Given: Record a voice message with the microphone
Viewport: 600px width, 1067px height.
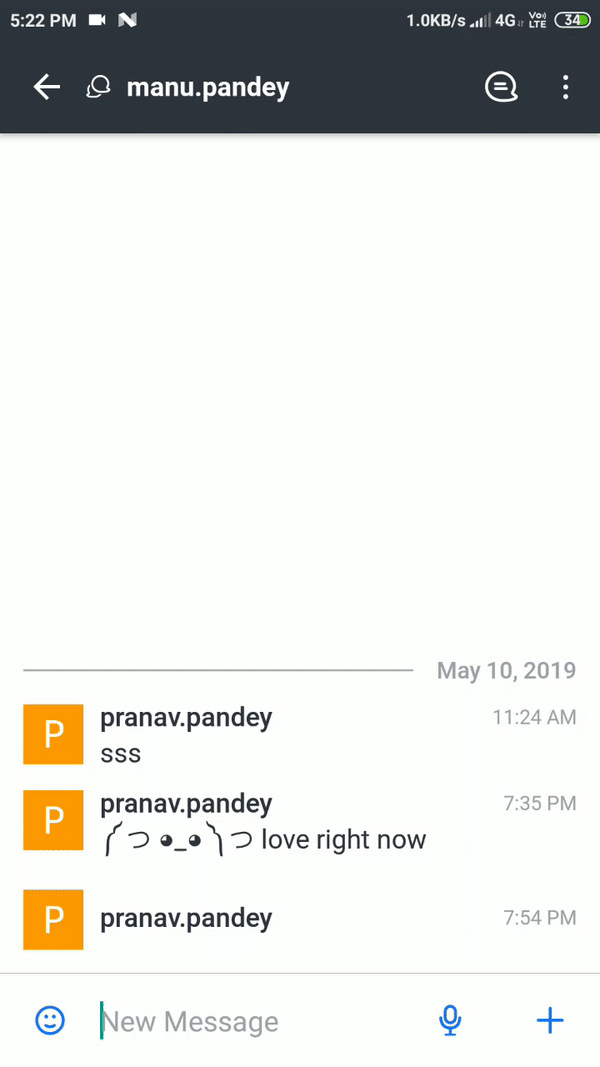Looking at the screenshot, I should click(450, 1020).
